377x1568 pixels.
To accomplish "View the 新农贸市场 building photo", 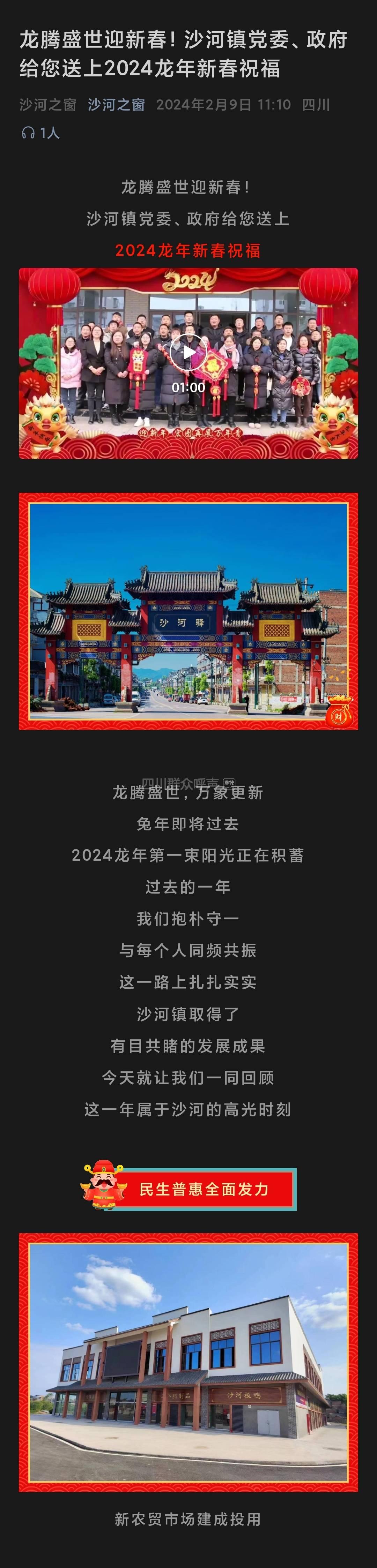I will click(188, 1362).
